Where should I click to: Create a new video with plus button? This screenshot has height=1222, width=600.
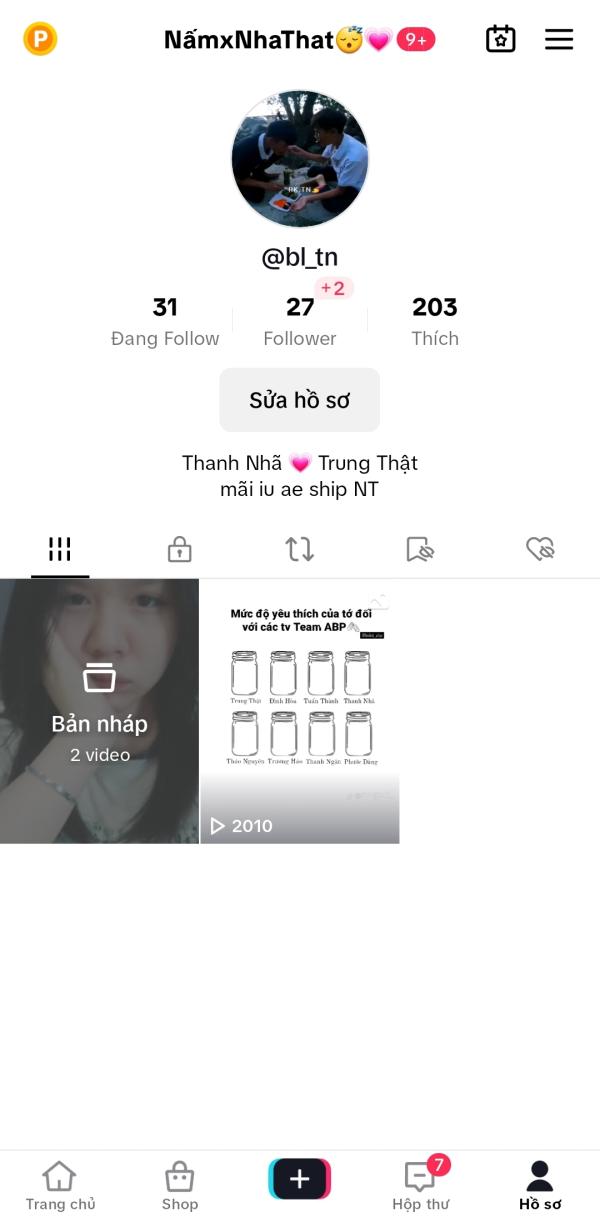pos(300,1179)
